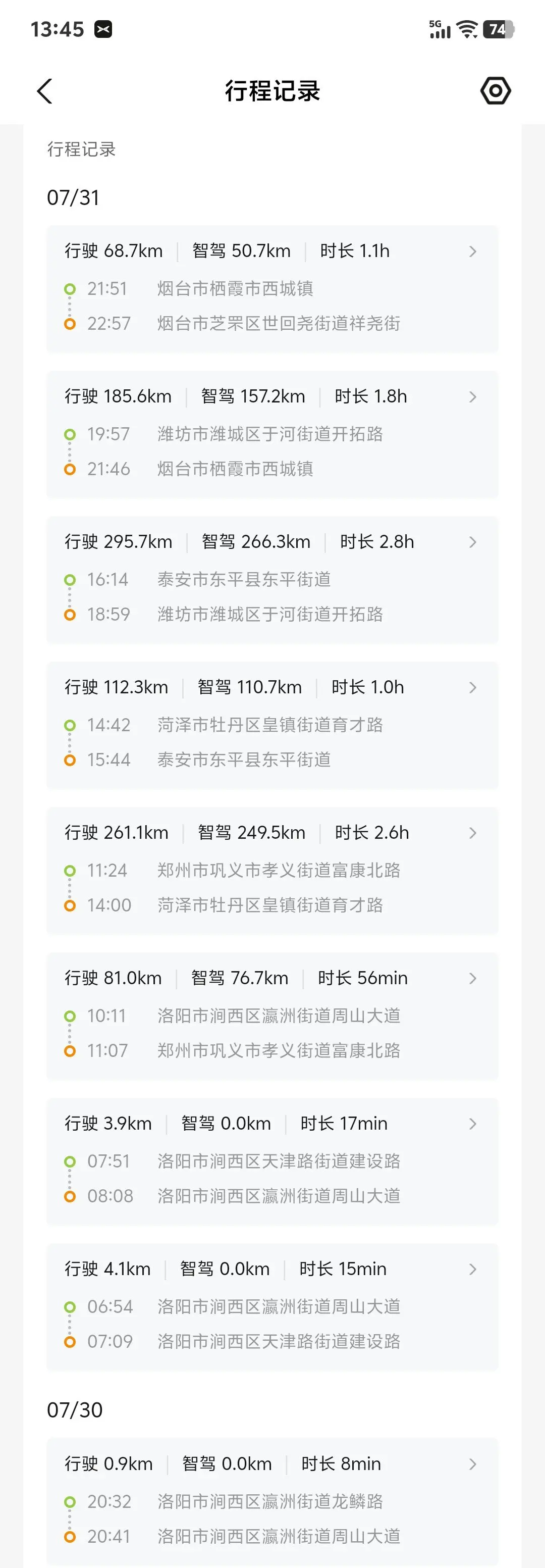The width and height of the screenshot is (545, 1568).
Task: Show details of the 4.1km 06:54 trip
Action: pos(272,1307)
